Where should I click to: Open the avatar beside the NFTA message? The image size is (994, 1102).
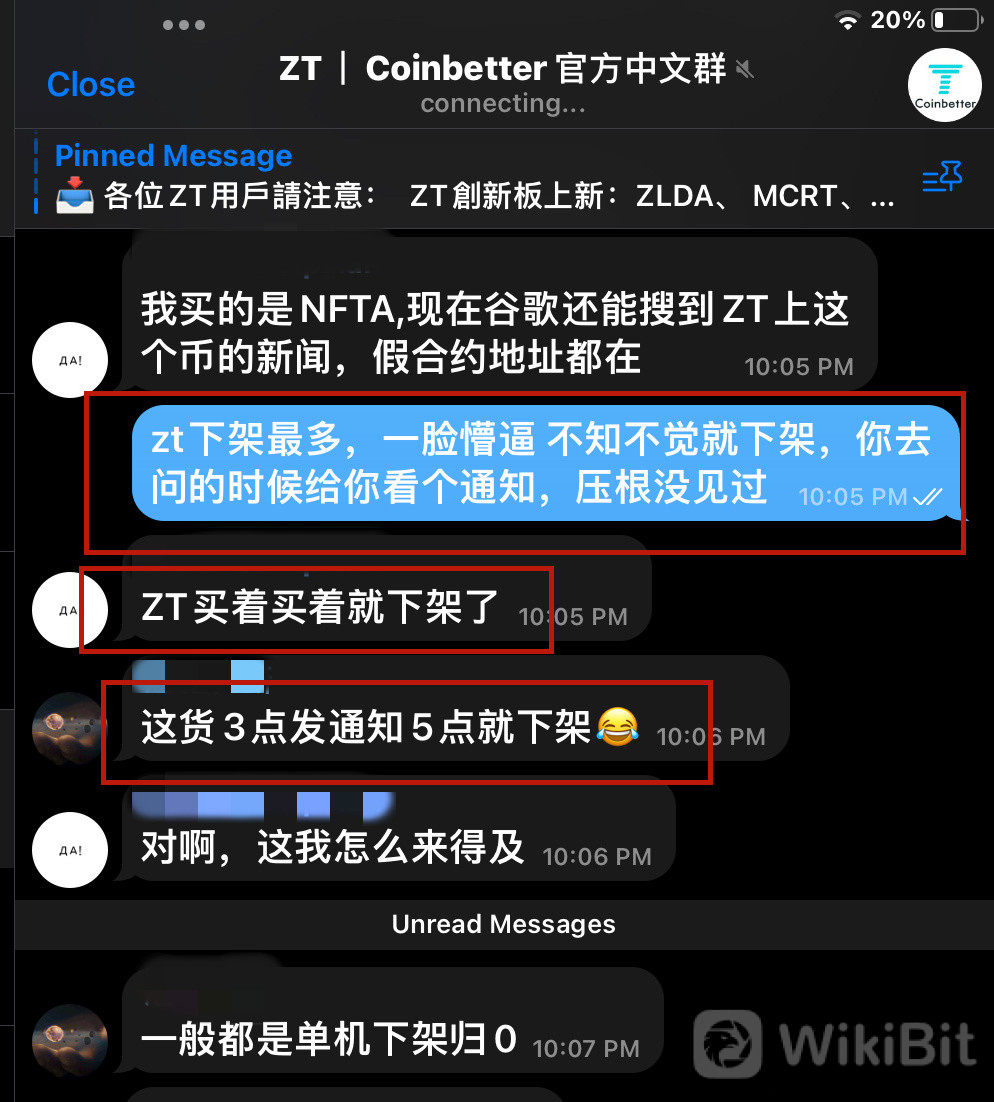click(x=70, y=360)
